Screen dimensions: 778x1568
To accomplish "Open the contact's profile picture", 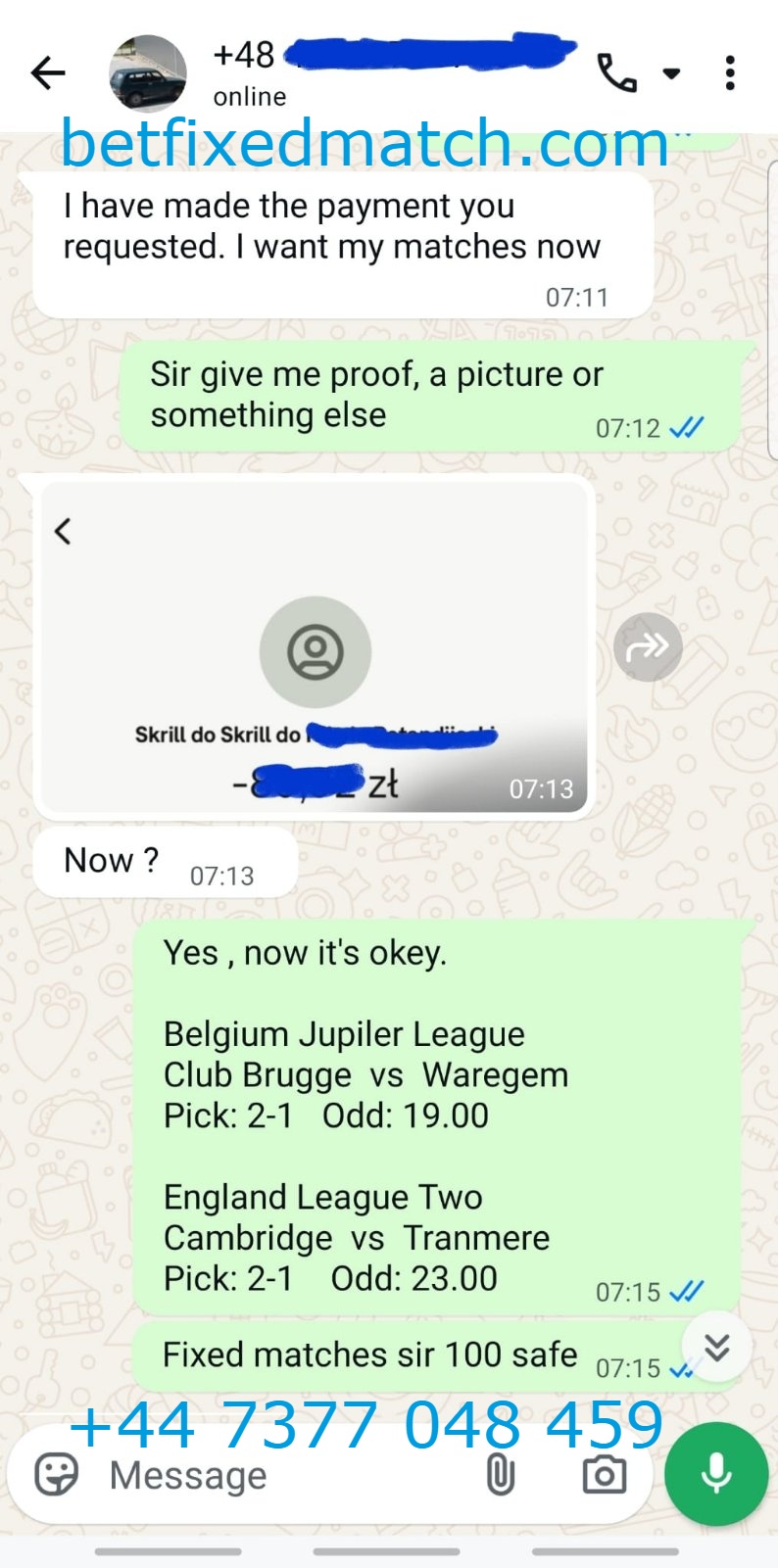I will [x=147, y=73].
